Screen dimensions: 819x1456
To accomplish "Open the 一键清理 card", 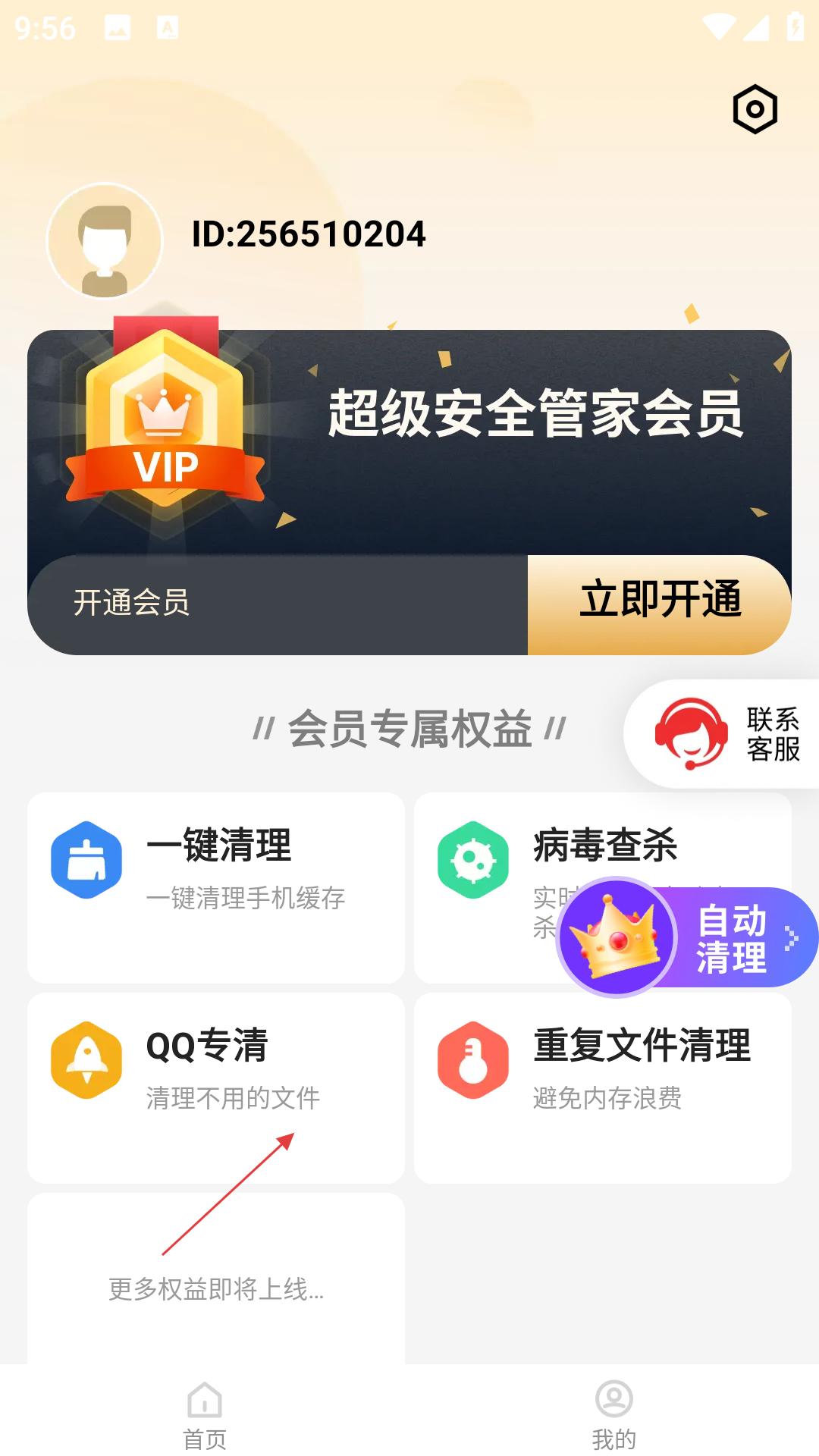I will pos(216,887).
